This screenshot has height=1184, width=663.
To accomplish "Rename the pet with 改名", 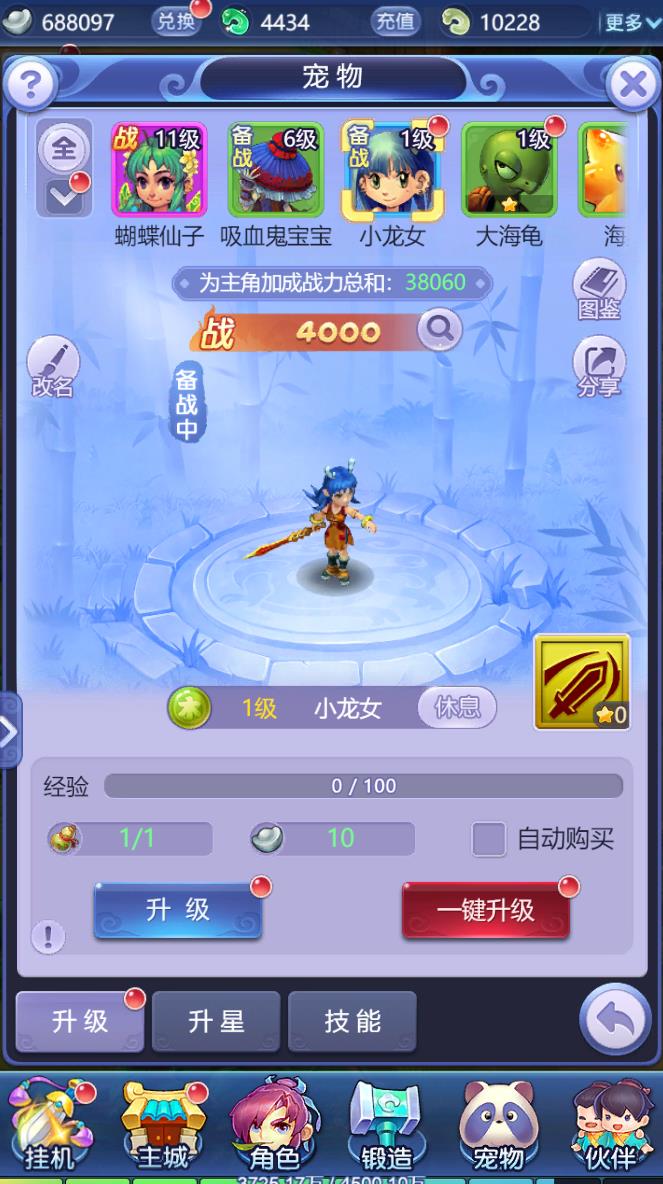I will click(x=52, y=366).
